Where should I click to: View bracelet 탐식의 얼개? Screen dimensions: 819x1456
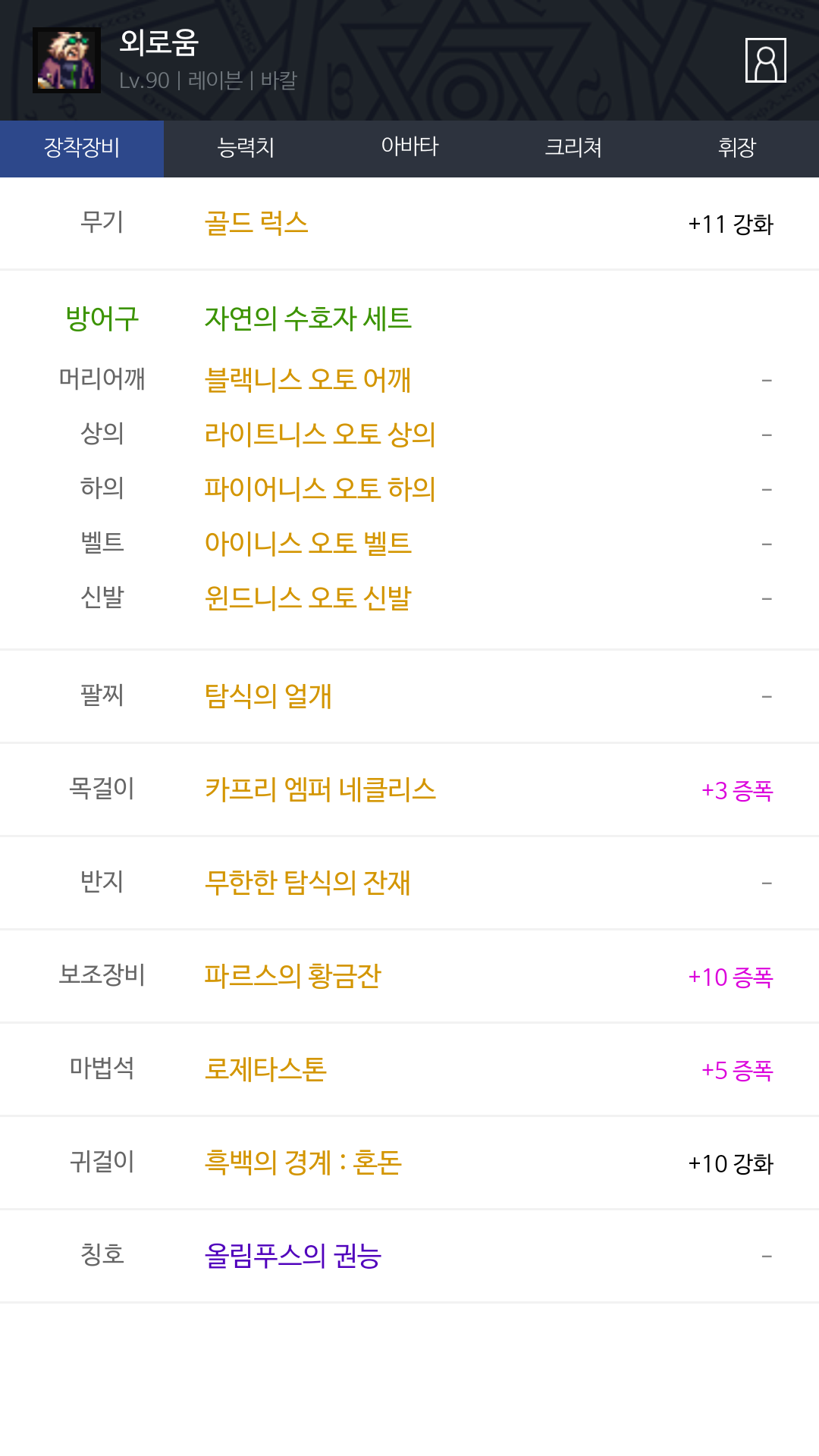point(268,695)
